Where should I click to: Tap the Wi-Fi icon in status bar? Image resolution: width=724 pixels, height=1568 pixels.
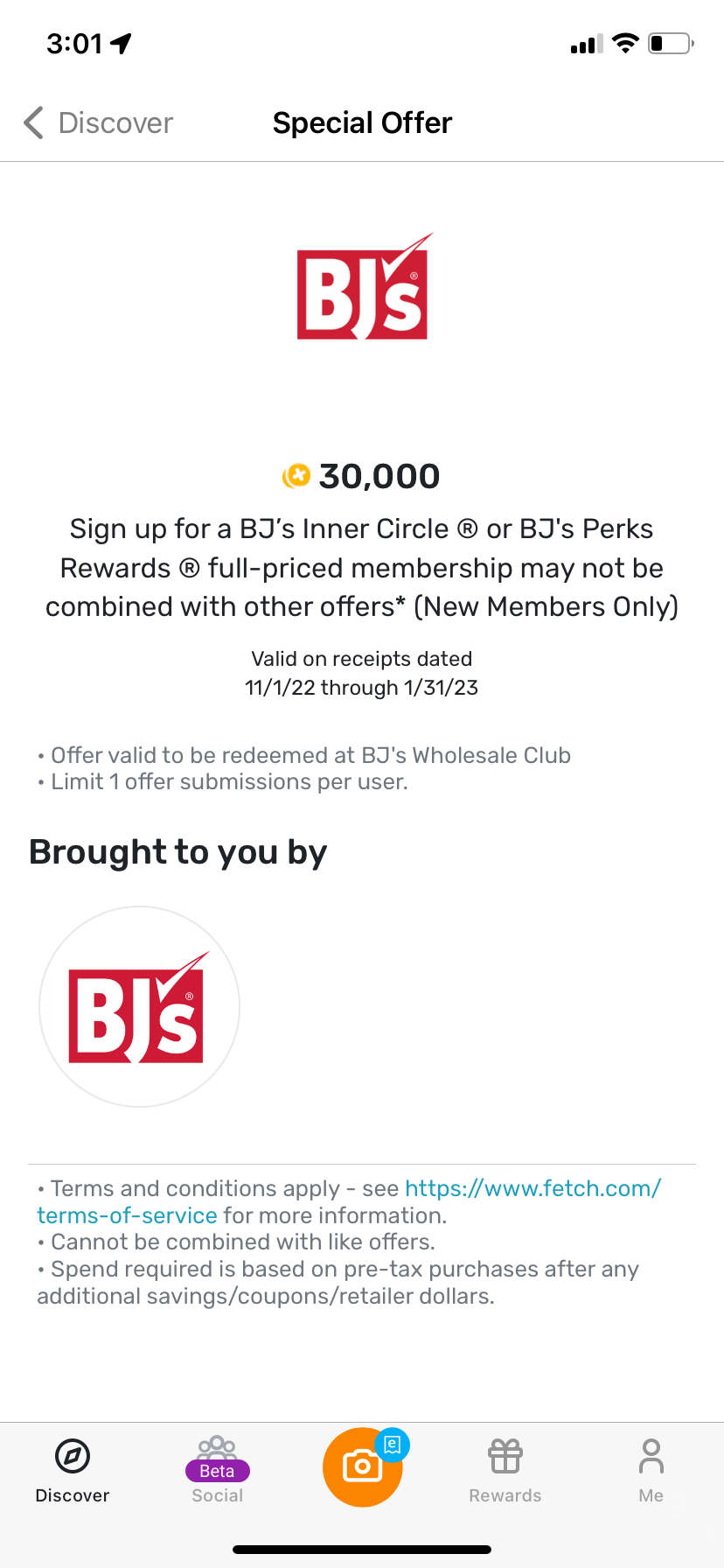tap(627, 42)
